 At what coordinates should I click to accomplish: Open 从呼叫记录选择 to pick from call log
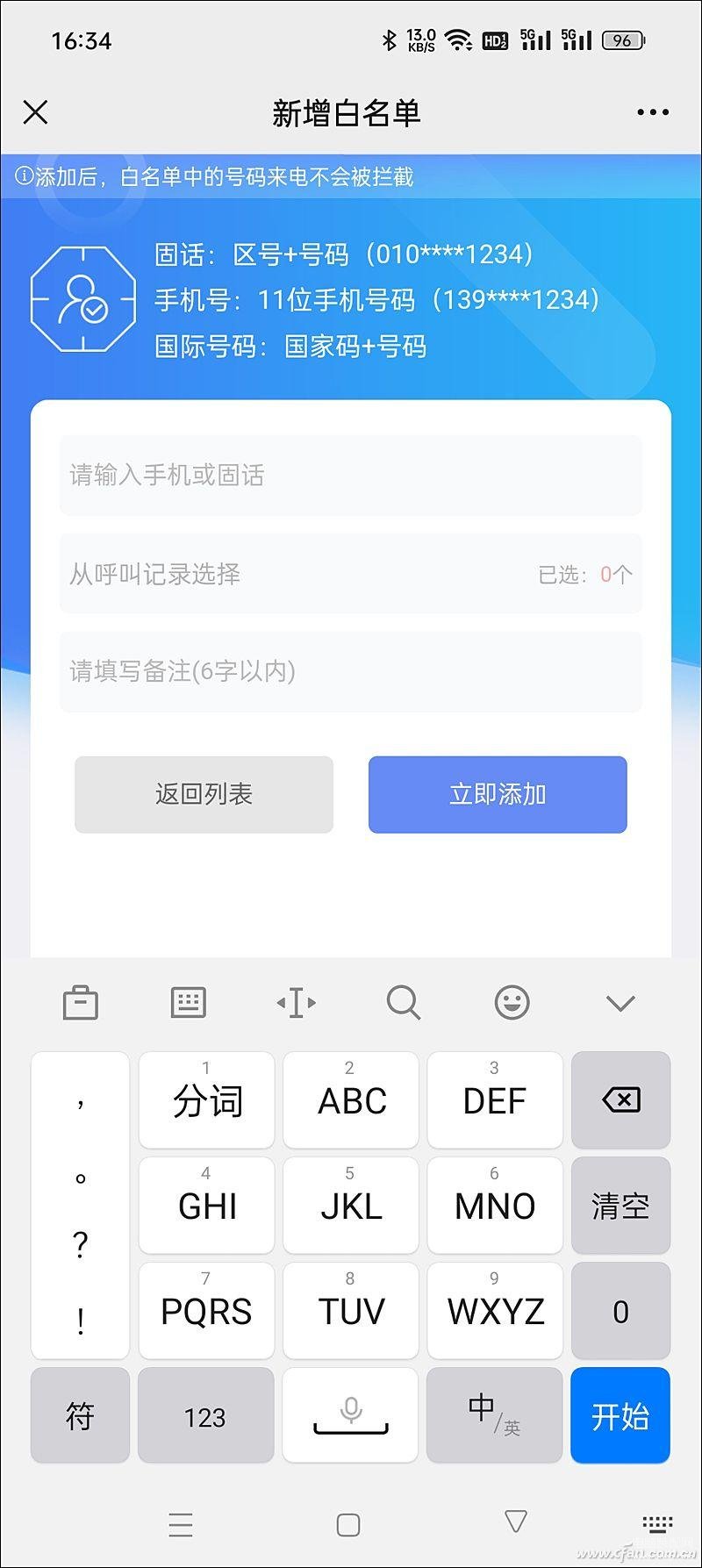pos(351,574)
